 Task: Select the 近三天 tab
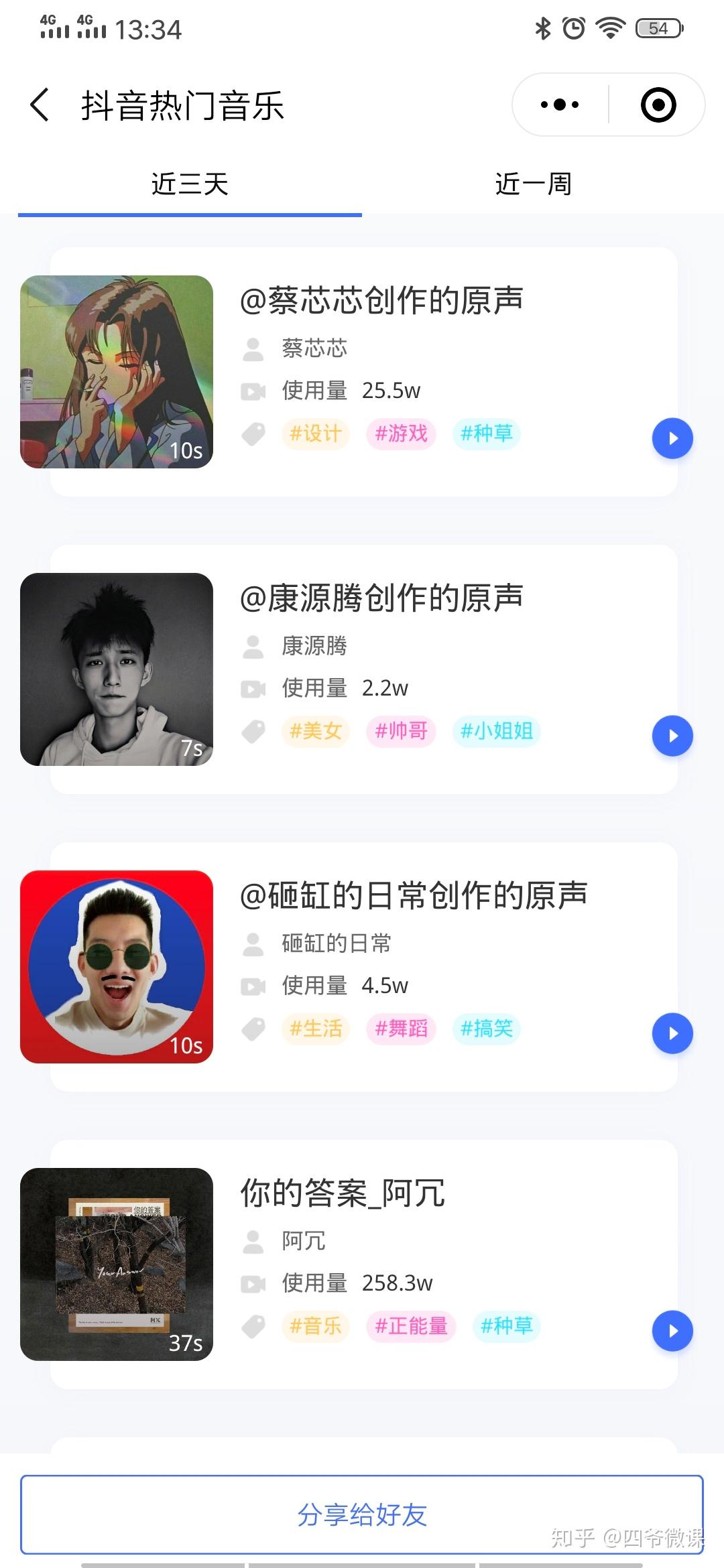[190, 184]
